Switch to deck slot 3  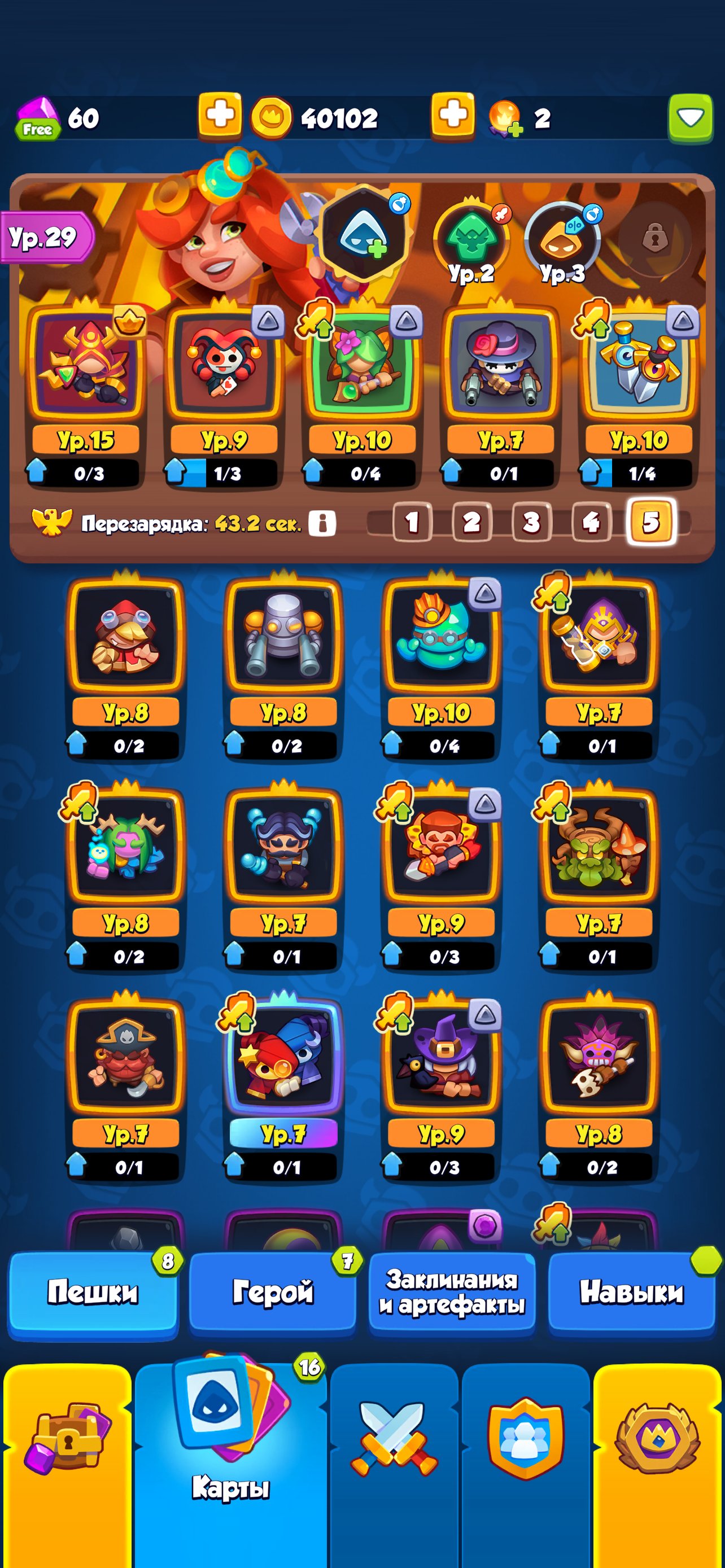(531, 522)
